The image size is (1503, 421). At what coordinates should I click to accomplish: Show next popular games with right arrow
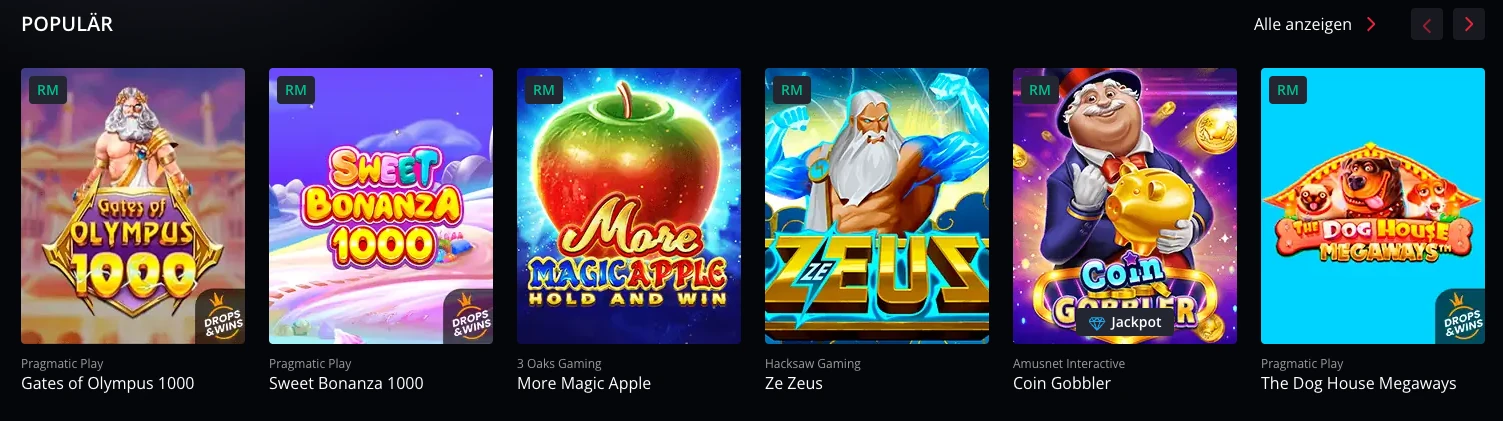[x=1469, y=24]
